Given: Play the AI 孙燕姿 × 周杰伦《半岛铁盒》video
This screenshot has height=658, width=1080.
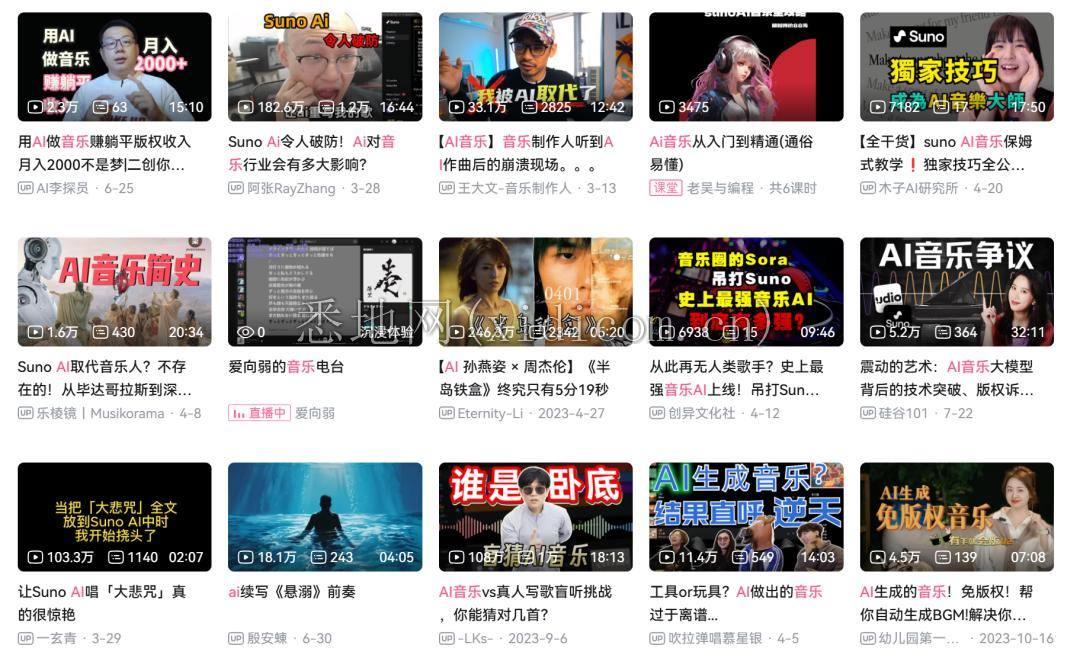Looking at the screenshot, I should (x=535, y=292).
